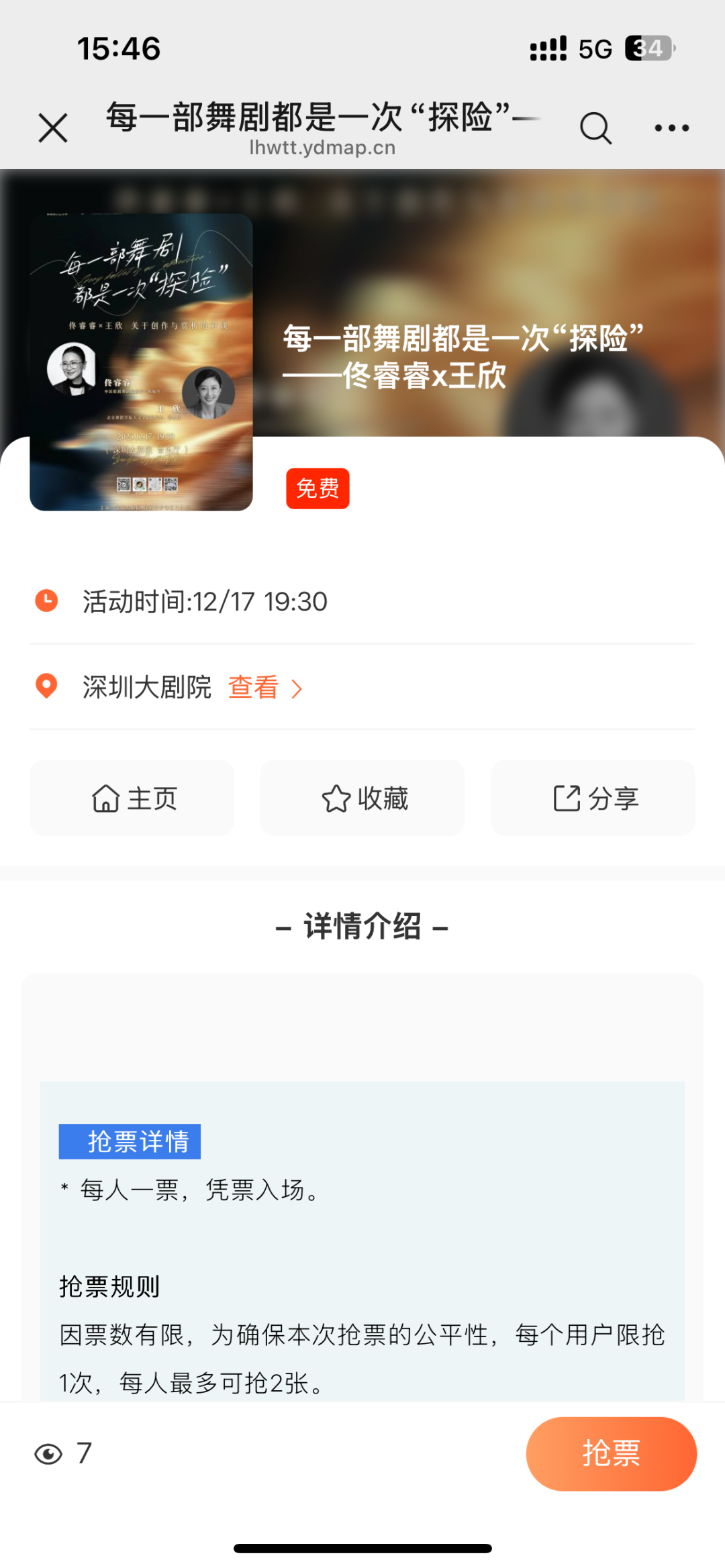725x1568 pixels.
Task: Open the event poster thumbnail
Action: (x=141, y=362)
